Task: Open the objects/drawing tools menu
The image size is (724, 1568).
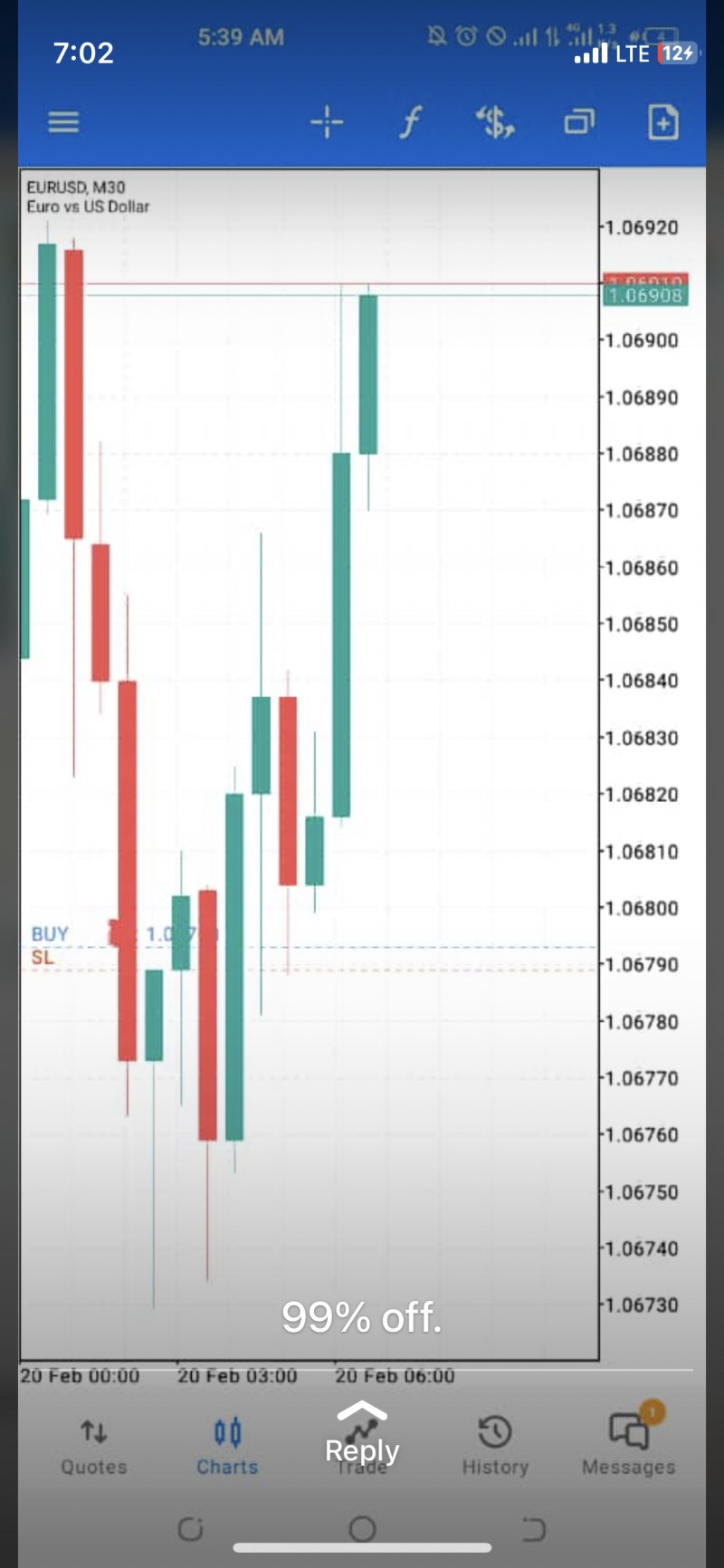Action: coord(493,121)
